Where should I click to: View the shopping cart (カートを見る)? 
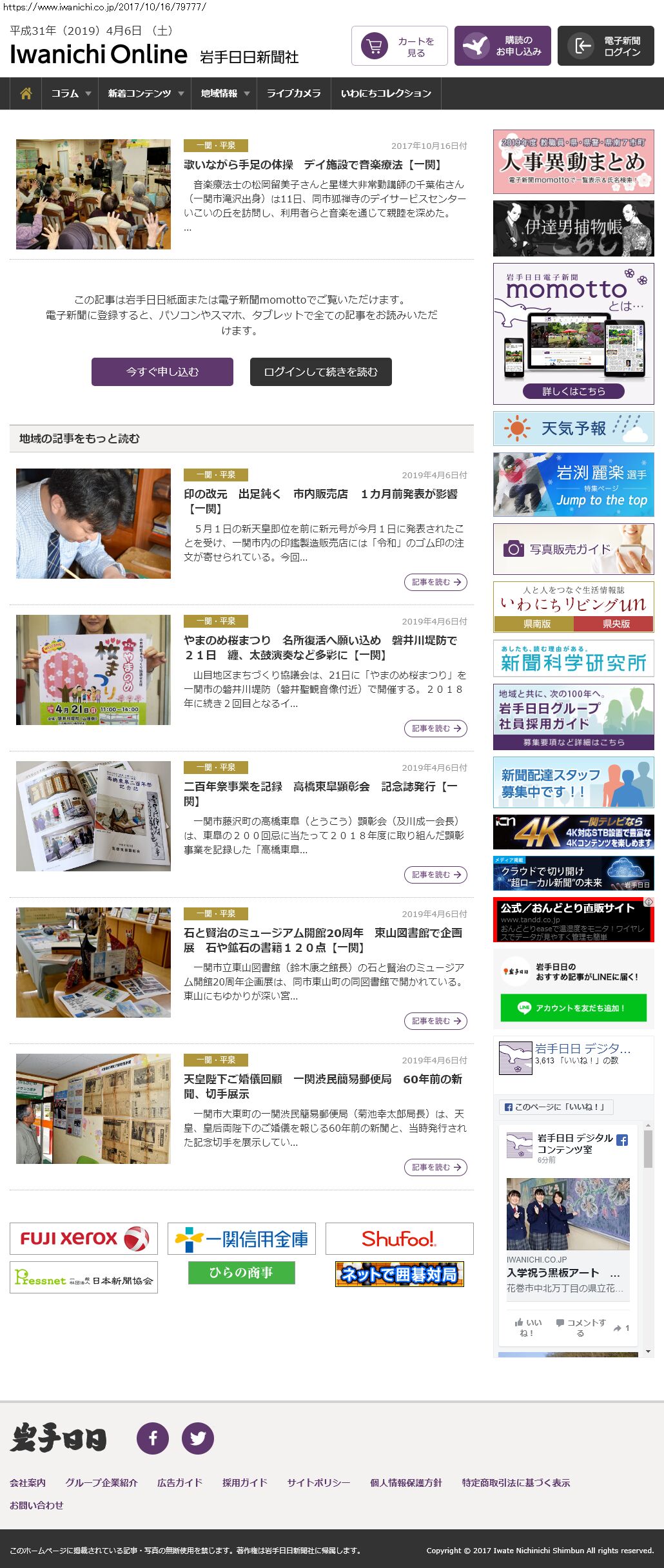coord(400,46)
